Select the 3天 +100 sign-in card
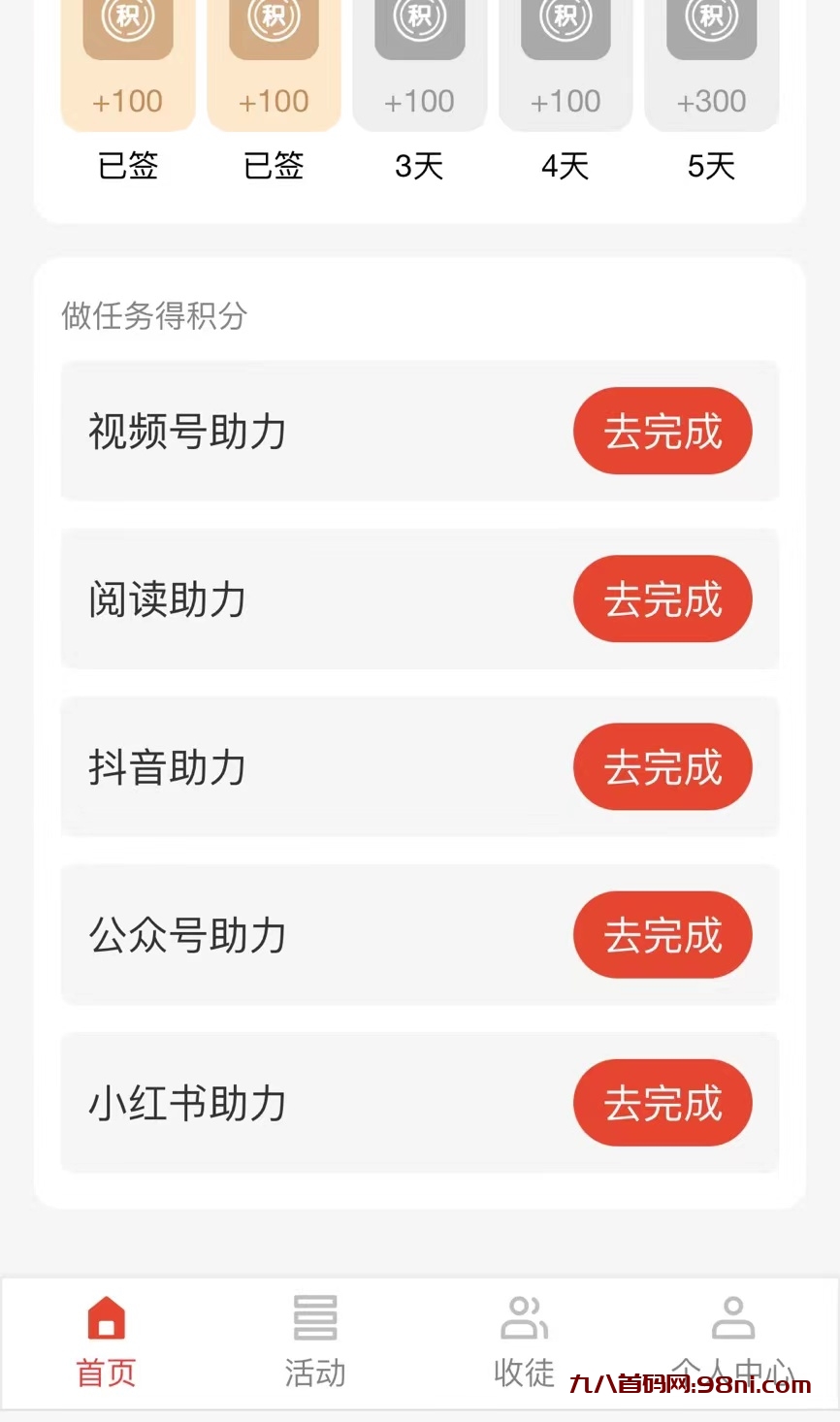Image resolution: width=840 pixels, height=1422 pixels. coord(419,63)
